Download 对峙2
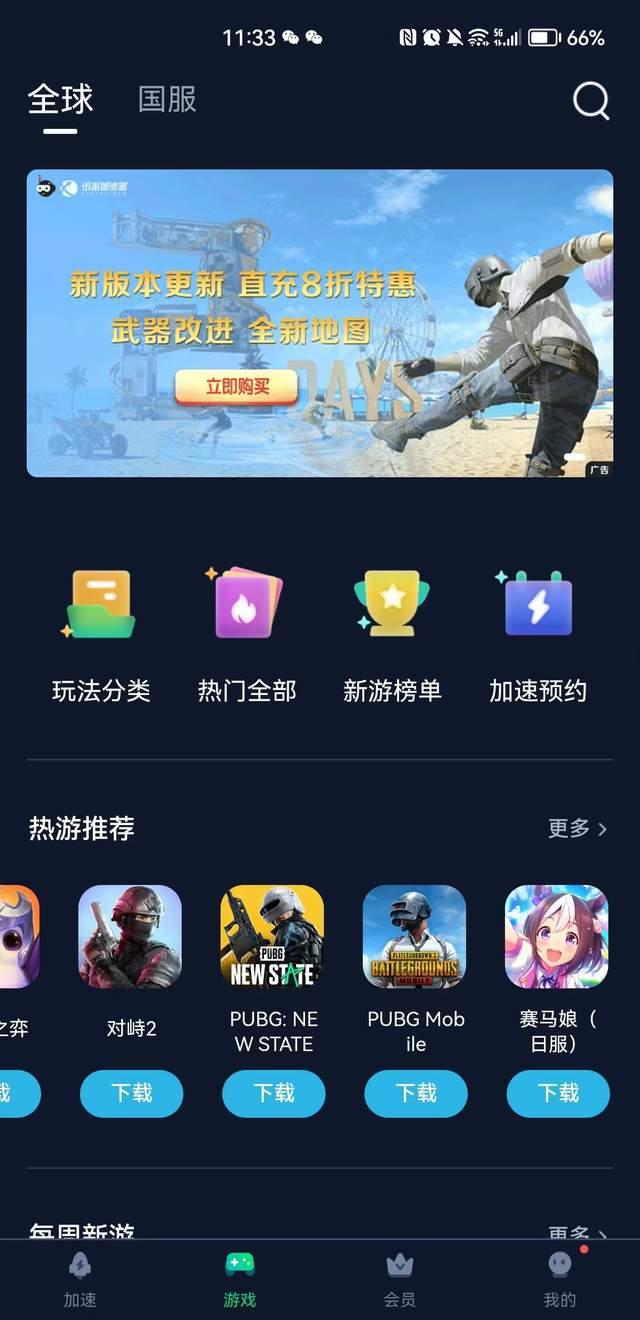Screen dimensions: 640x1320 click(132, 1093)
